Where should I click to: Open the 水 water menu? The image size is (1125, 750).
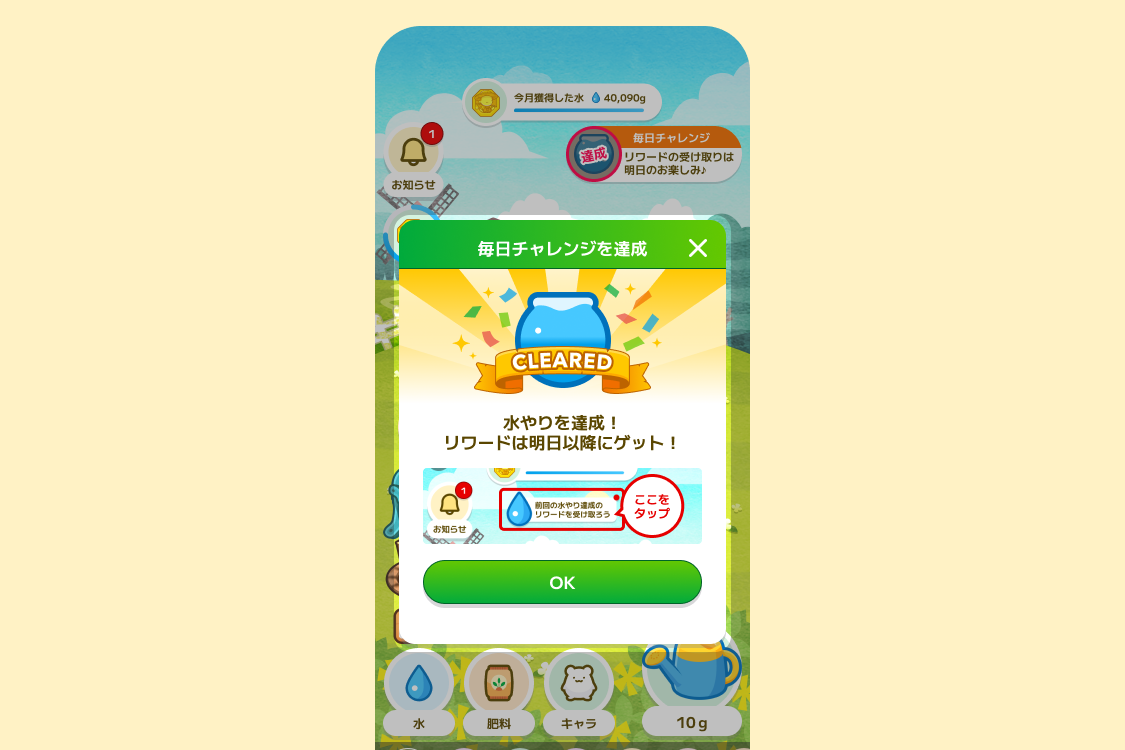click(419, 686)
